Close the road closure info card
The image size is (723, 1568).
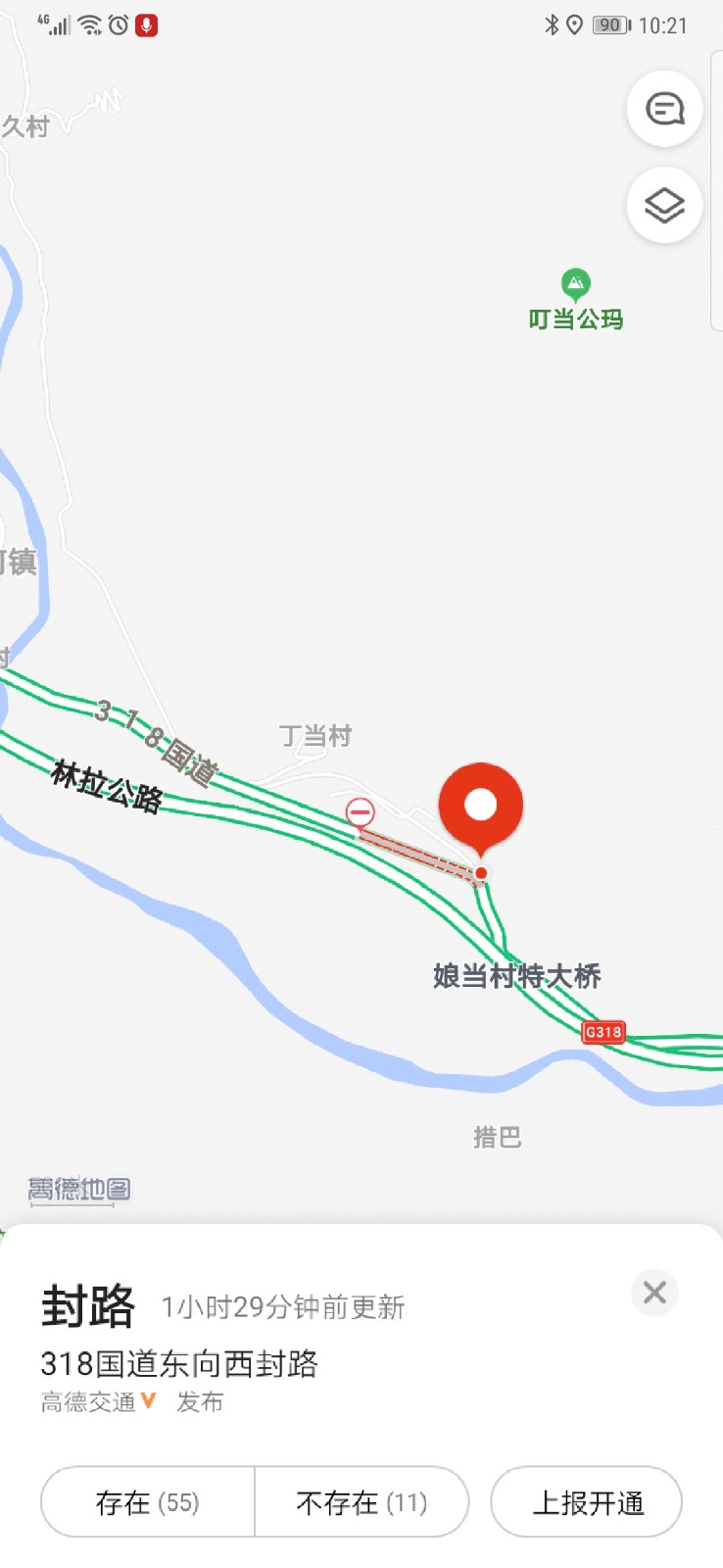[x=654, y=1293]
